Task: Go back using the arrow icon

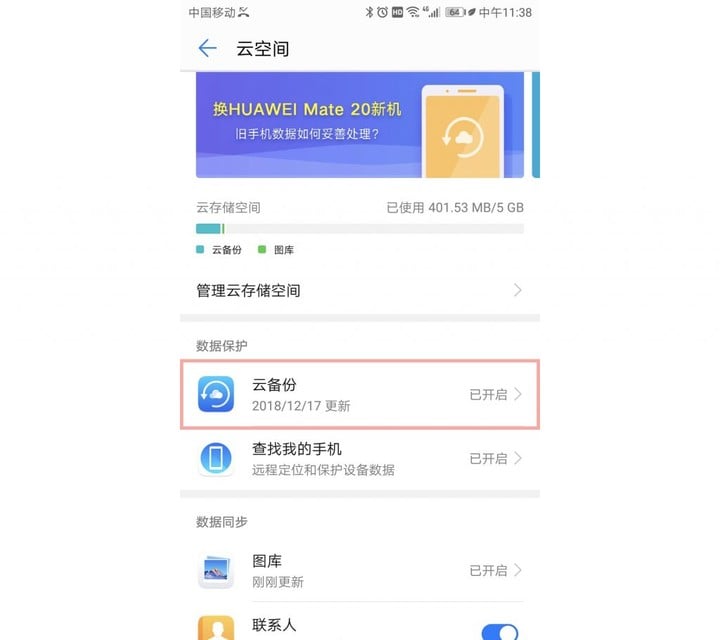Action: 207,48
